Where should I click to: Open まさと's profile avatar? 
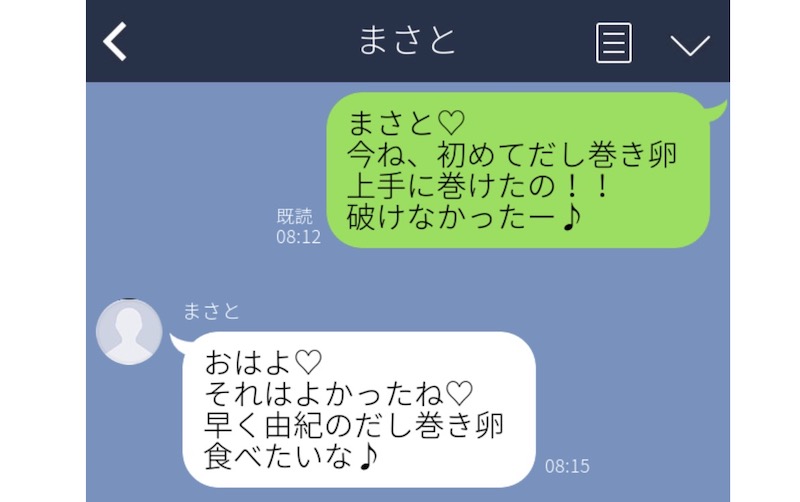[x=129, y=331]
